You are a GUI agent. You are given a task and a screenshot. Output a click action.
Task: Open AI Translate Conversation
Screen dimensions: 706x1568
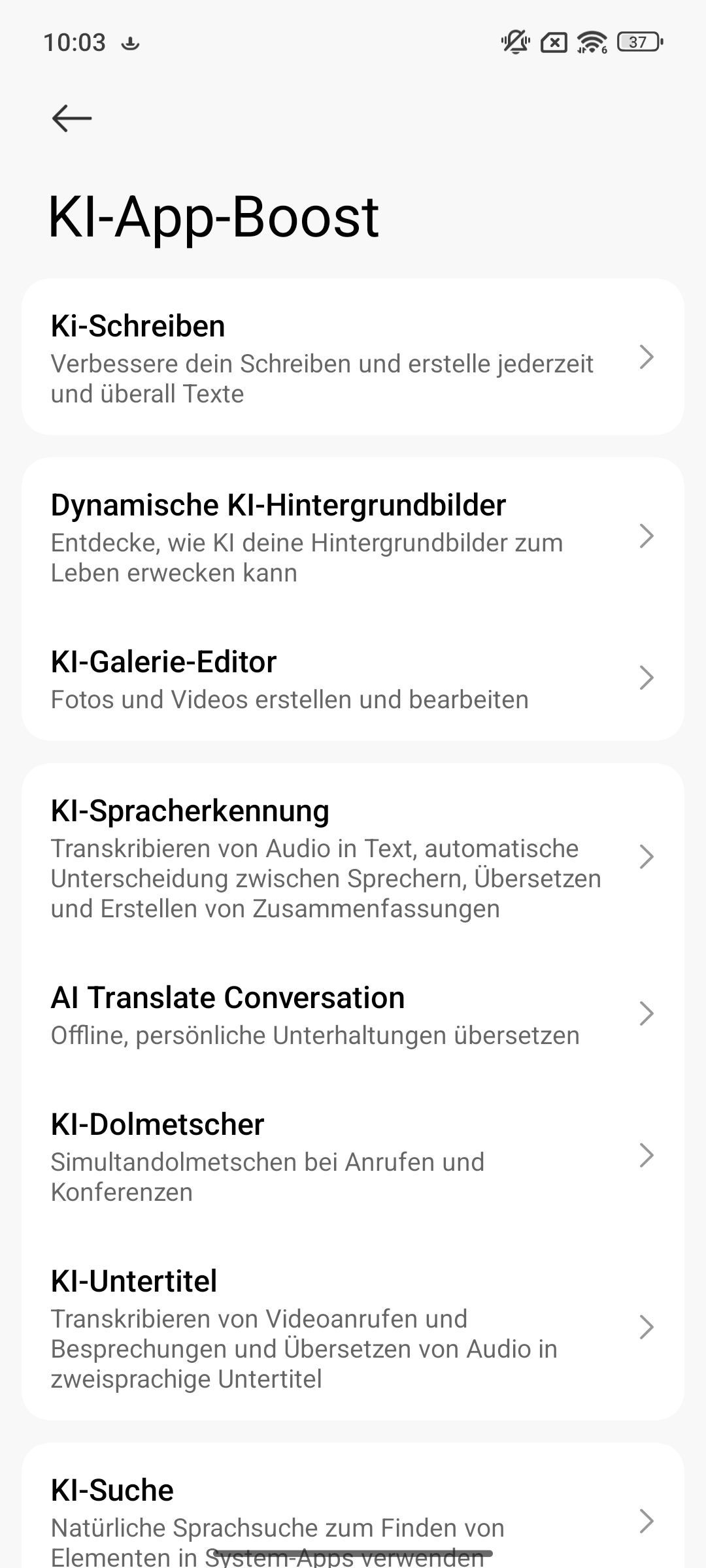tap(353, 1014)
